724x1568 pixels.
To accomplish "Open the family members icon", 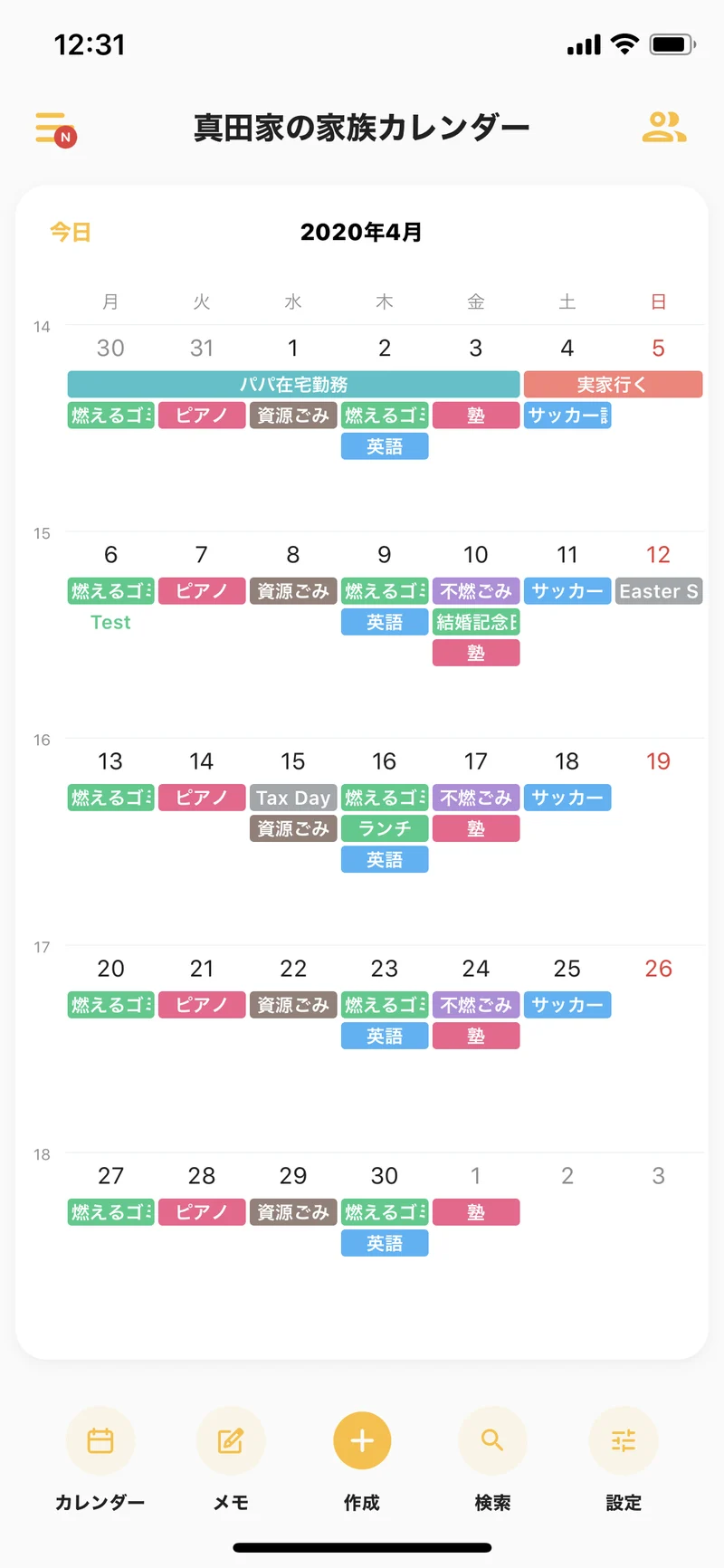I will coord(663,128).
